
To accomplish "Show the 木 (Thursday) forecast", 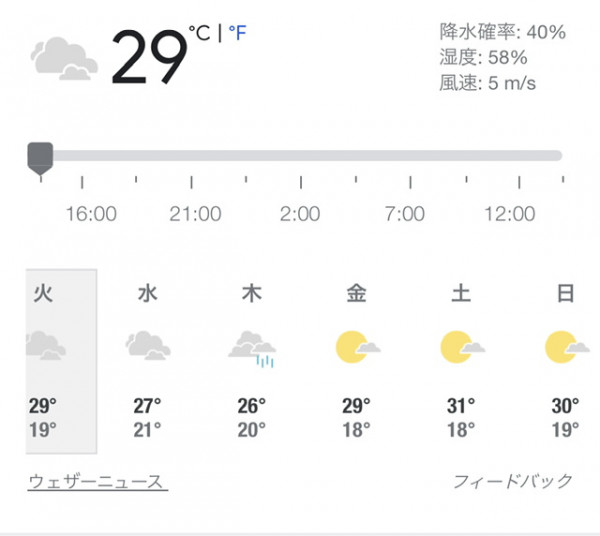I will (252, 360).
